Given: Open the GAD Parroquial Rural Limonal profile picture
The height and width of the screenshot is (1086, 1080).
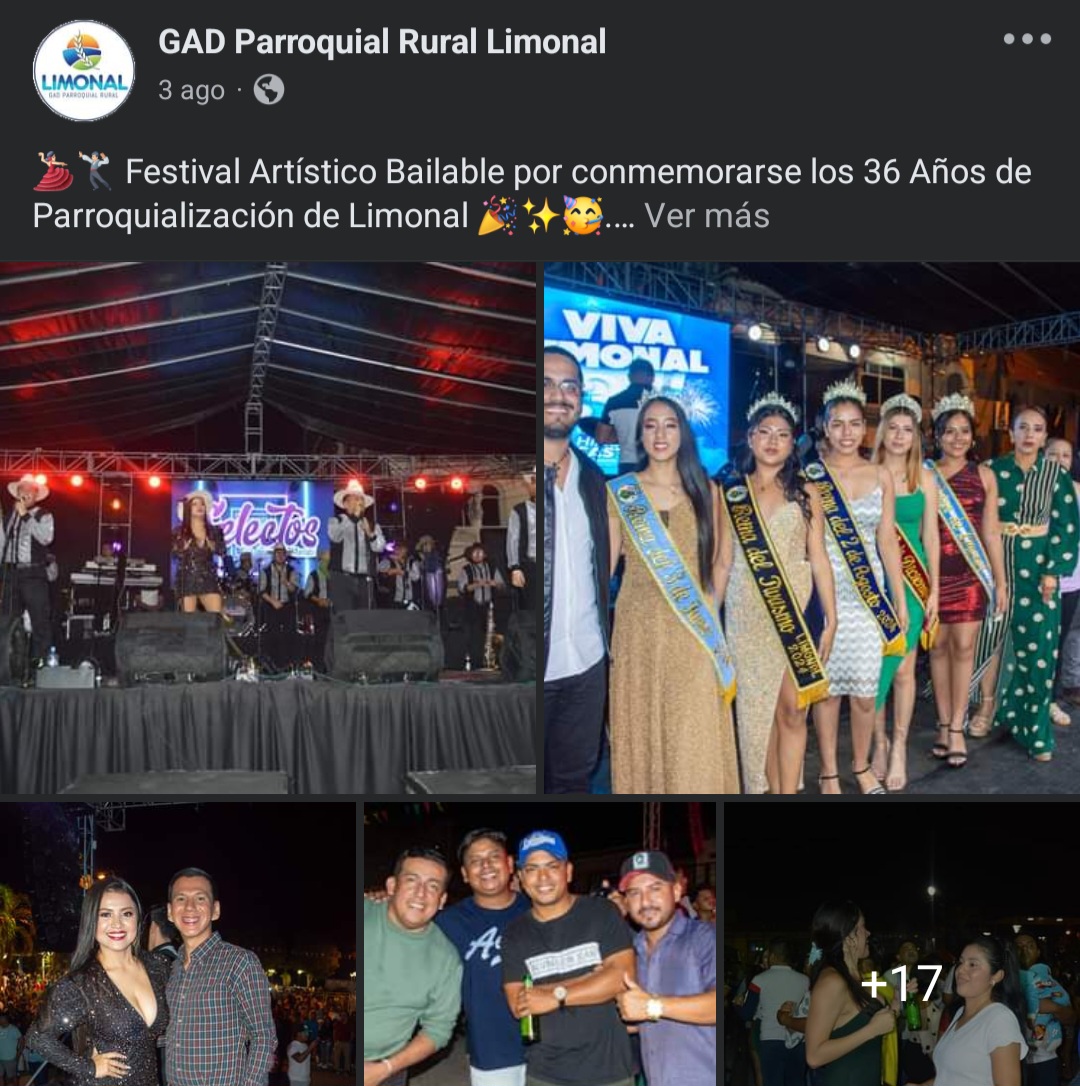Looking at the screenshot, I should coord(84,70).
